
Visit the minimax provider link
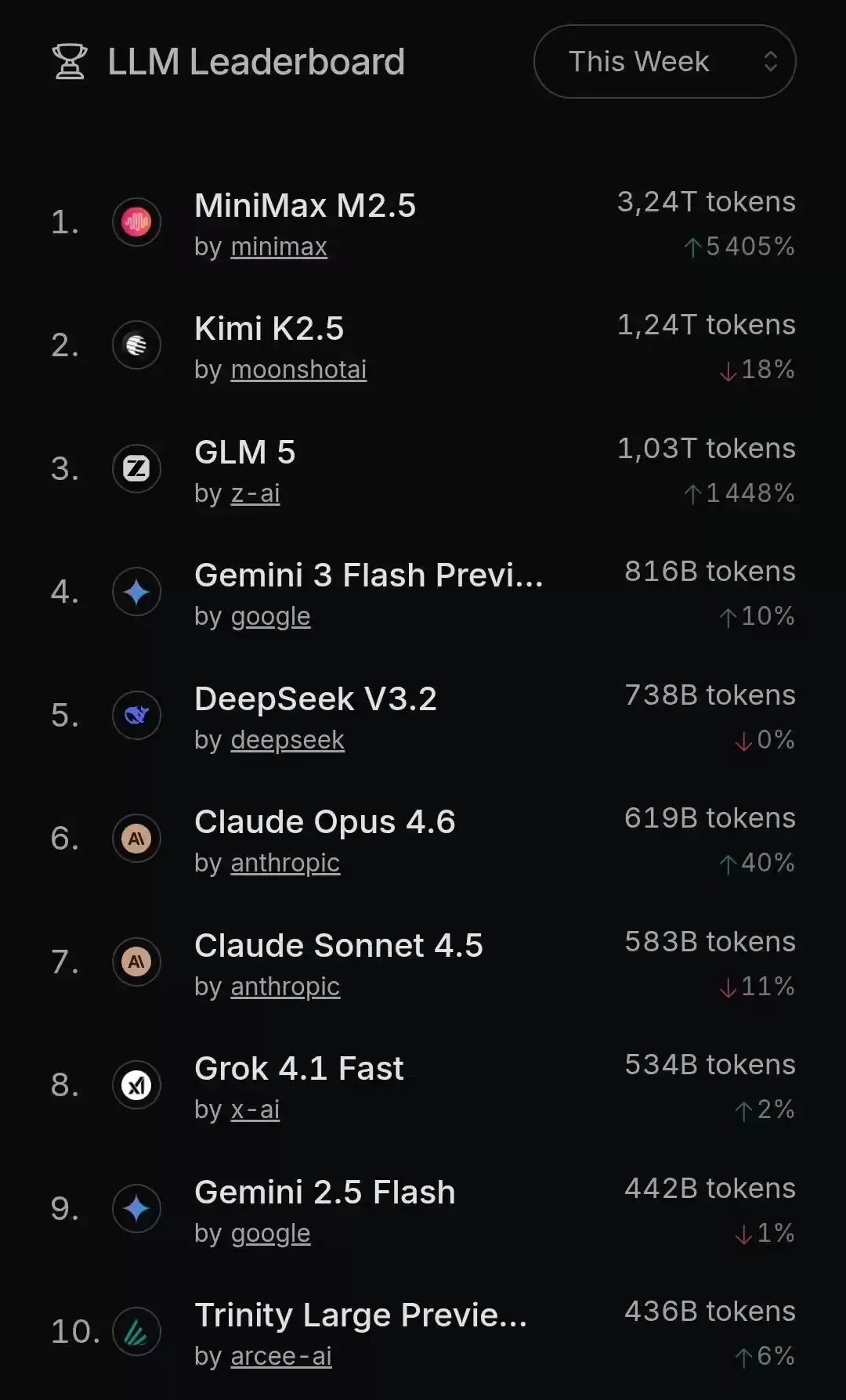(279, 247)
